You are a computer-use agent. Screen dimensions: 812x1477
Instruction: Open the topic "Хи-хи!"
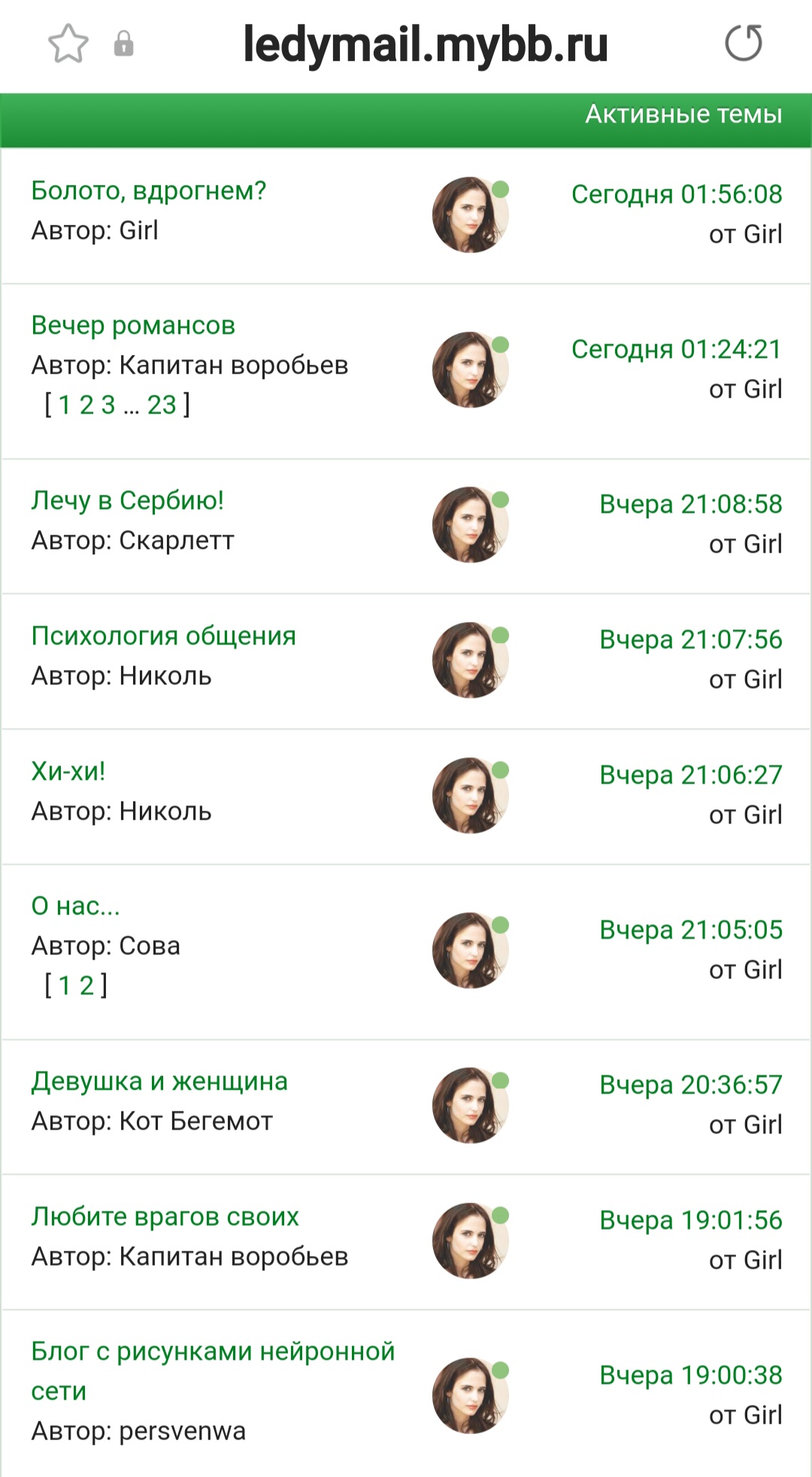click(x=68, y=772)
